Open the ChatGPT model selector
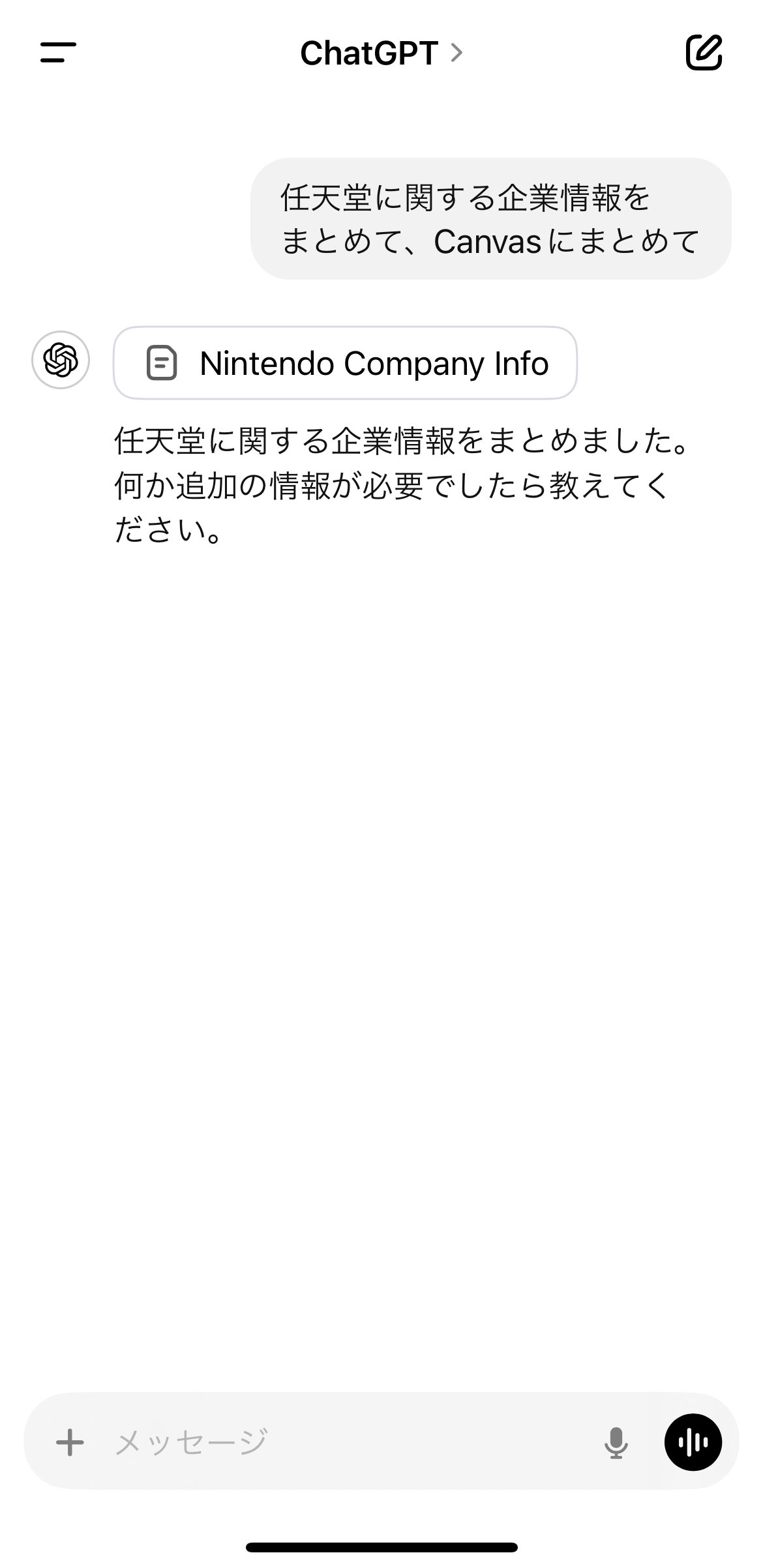 pos(381,53)
